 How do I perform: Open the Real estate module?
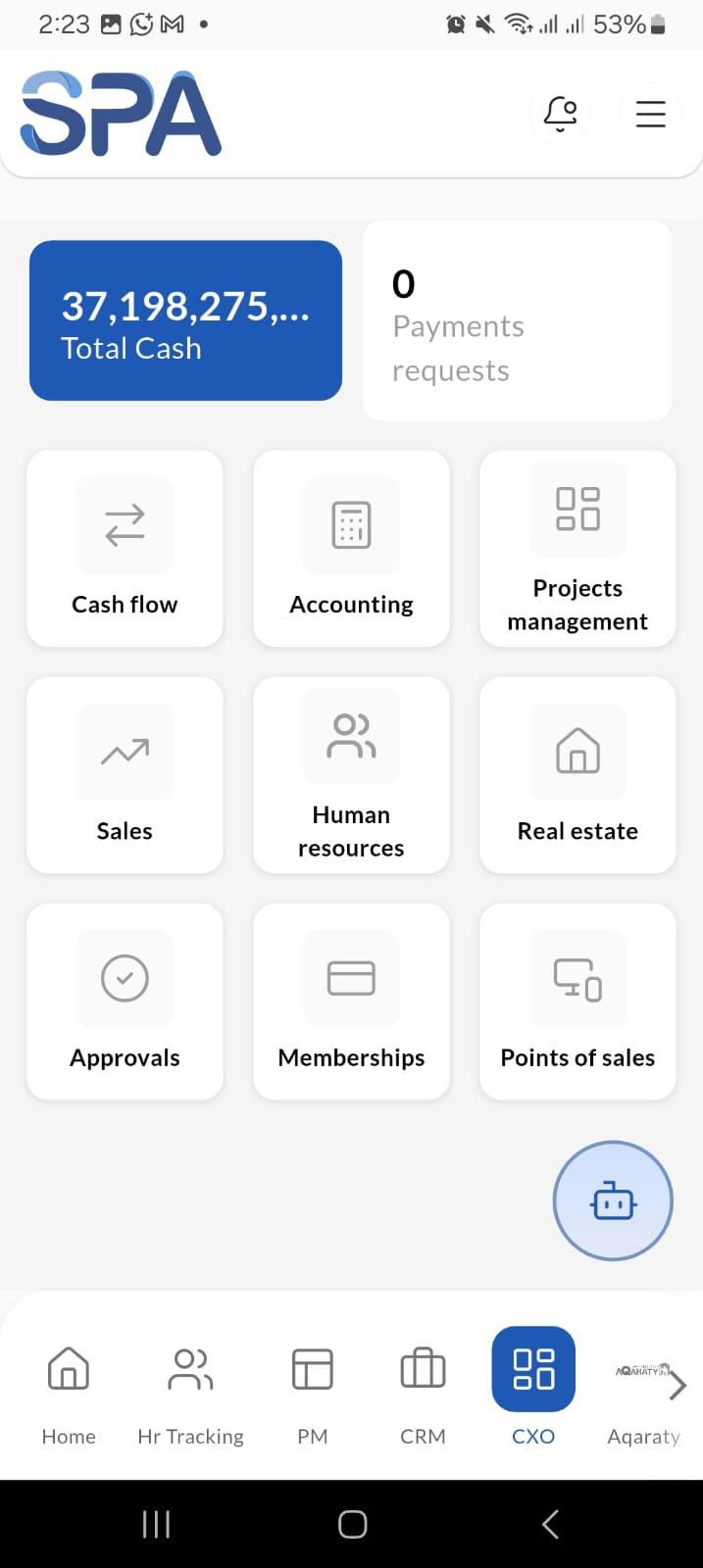577,775
